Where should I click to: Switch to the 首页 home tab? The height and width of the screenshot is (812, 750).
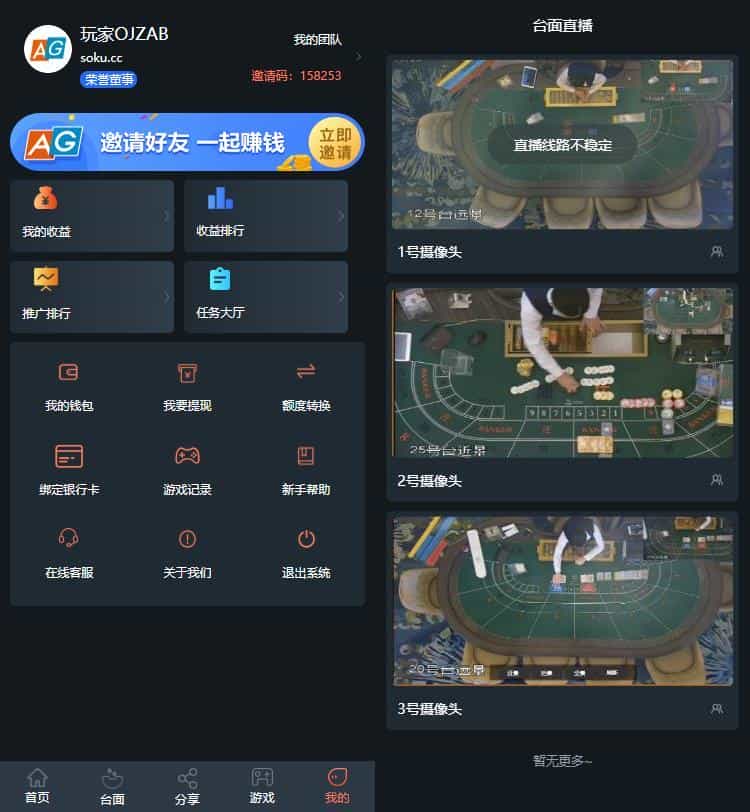point(37,786)
